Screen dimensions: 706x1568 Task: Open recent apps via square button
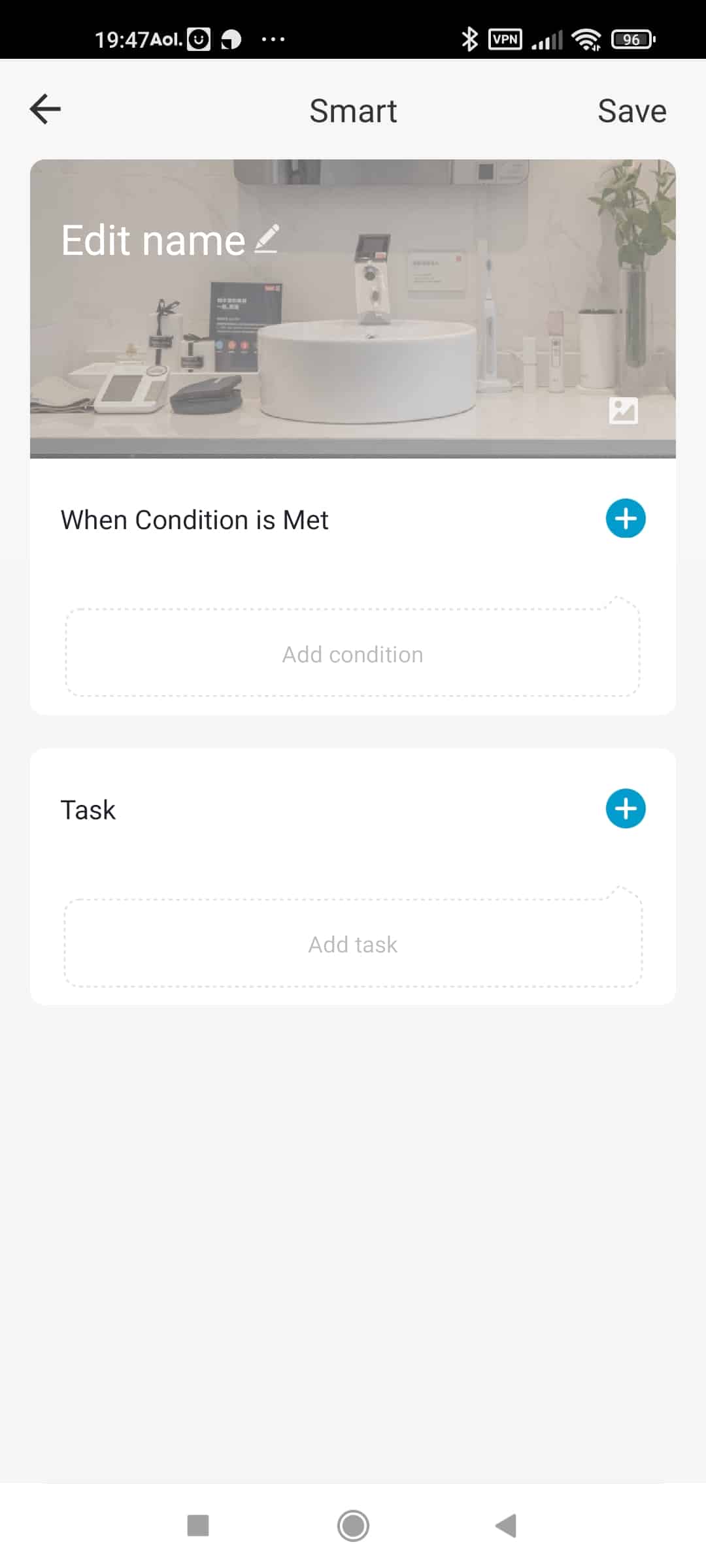click(x=198, y=1526)
